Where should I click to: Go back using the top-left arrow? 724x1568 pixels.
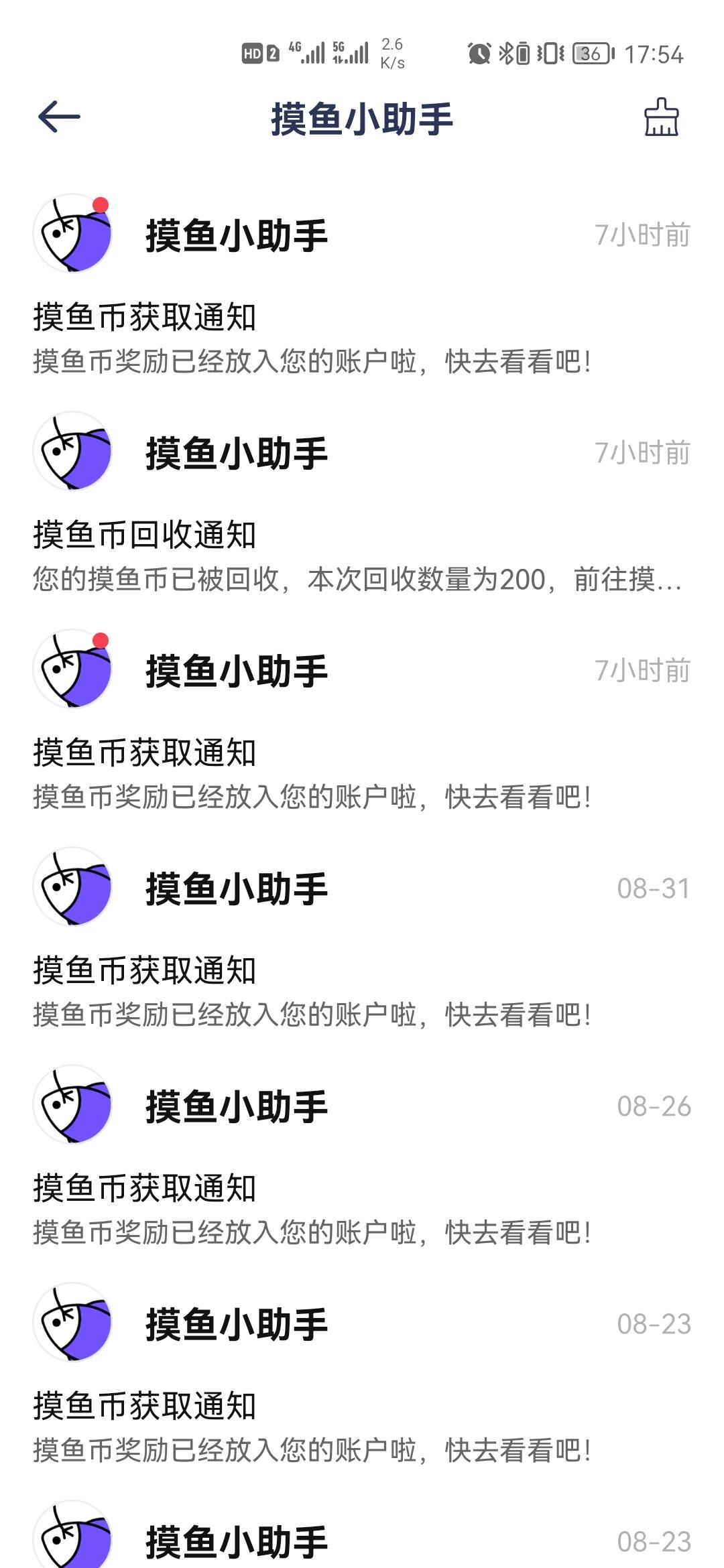tap(59, 117)
